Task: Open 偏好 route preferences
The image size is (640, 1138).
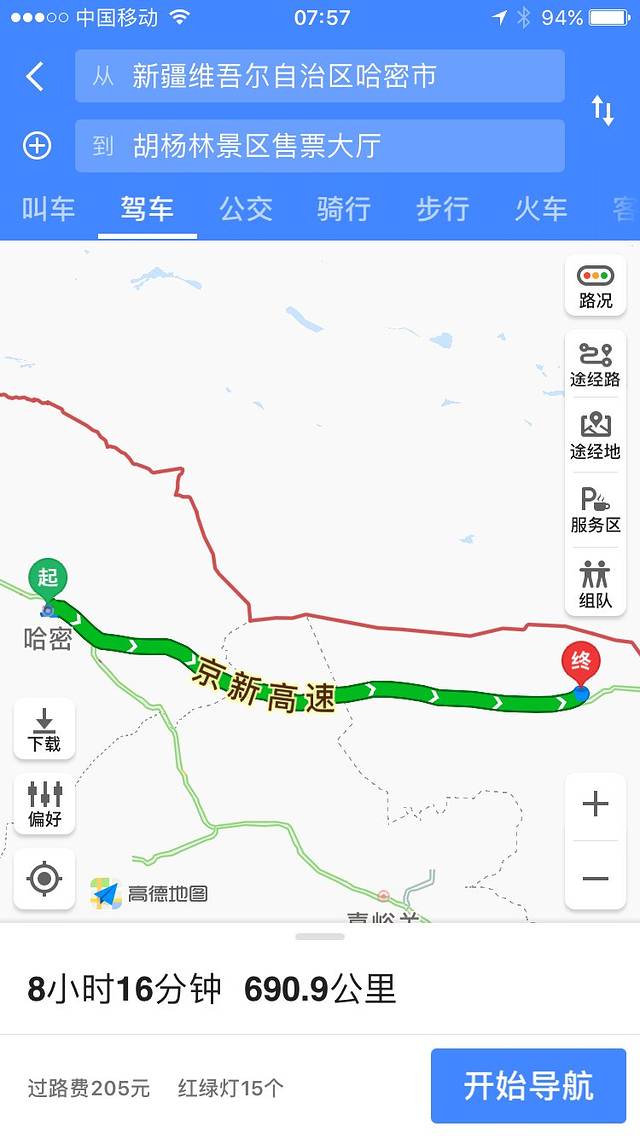Action: click(x=44, y=804)
